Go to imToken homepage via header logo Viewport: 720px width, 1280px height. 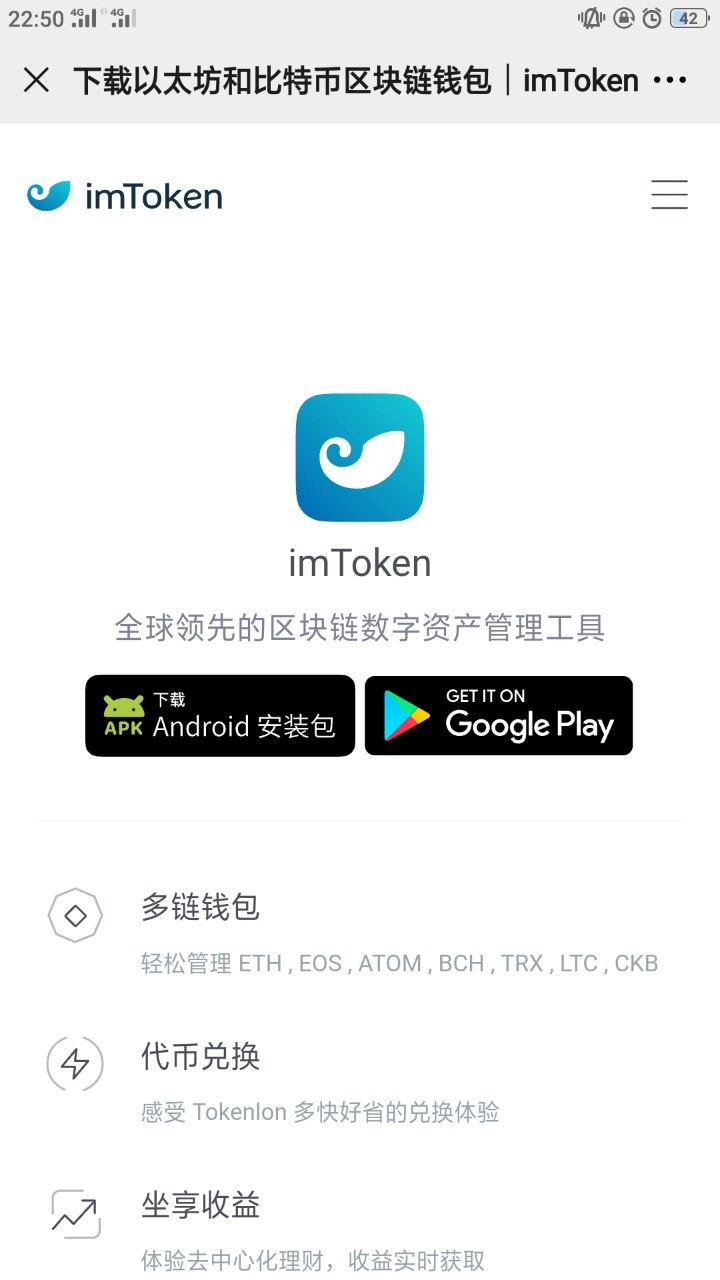pyautogui.click(x=125, y=196)
